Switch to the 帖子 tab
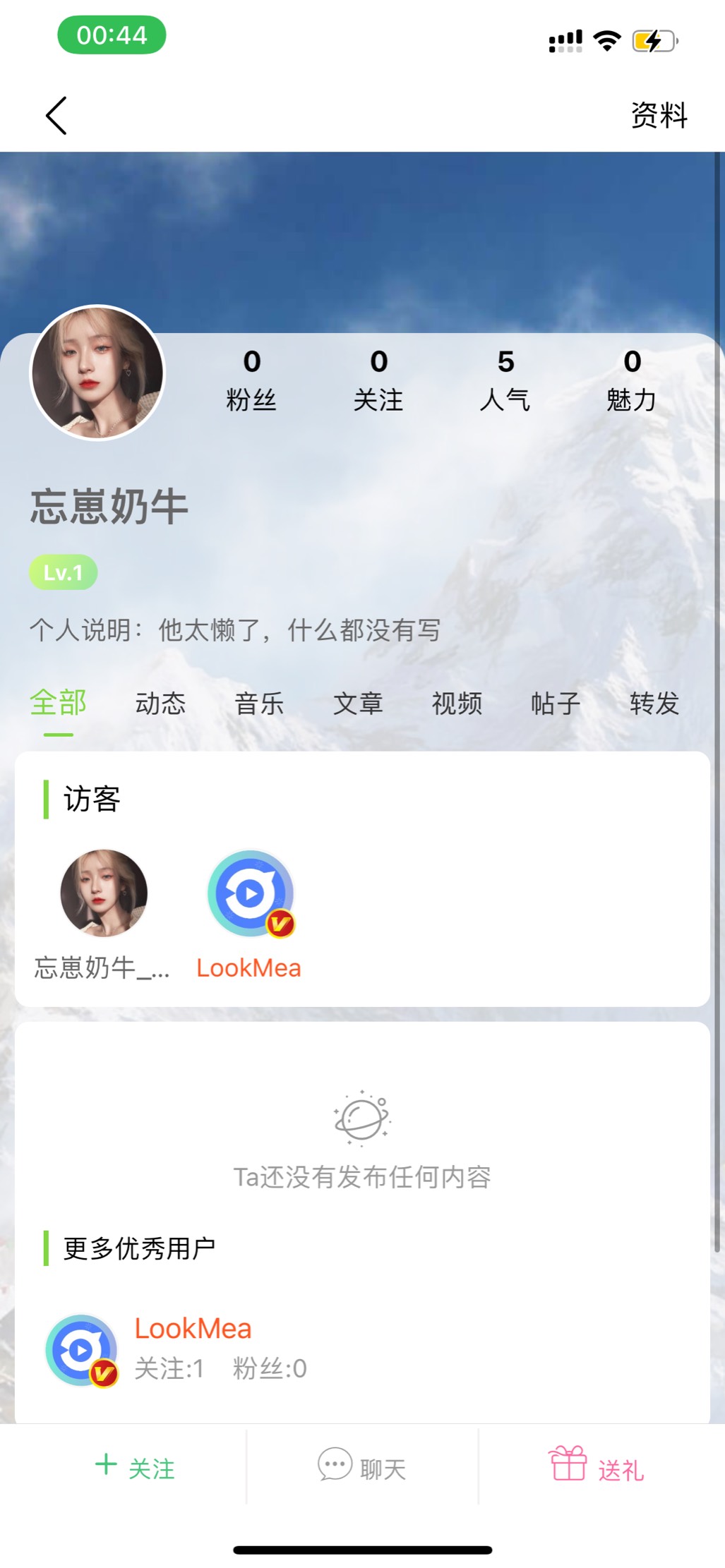Viewport: 725px width, 1568px height. coord(556,704)
